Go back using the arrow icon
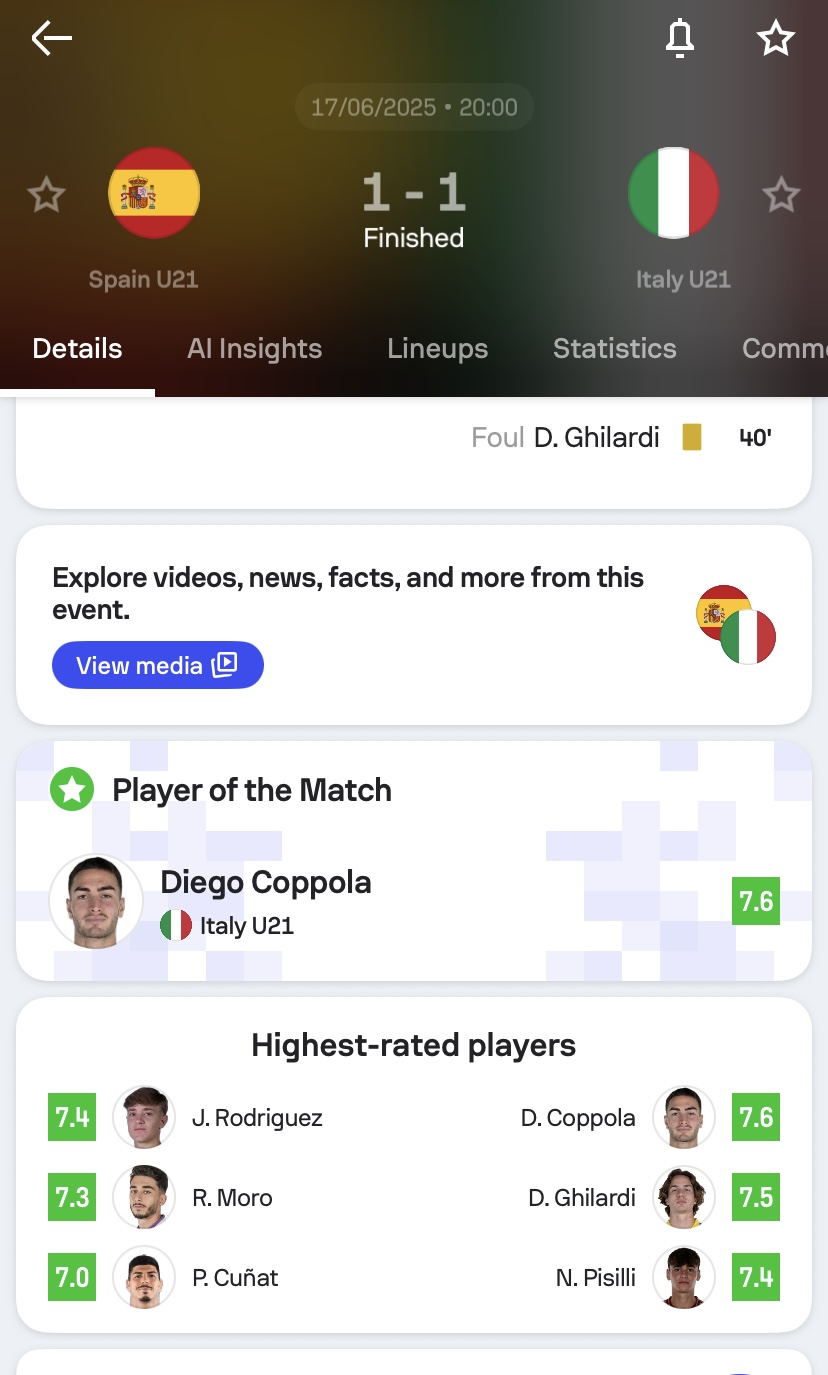This screenshot has width=828, height=1375. pyautogui.click(x=52, y=39)
